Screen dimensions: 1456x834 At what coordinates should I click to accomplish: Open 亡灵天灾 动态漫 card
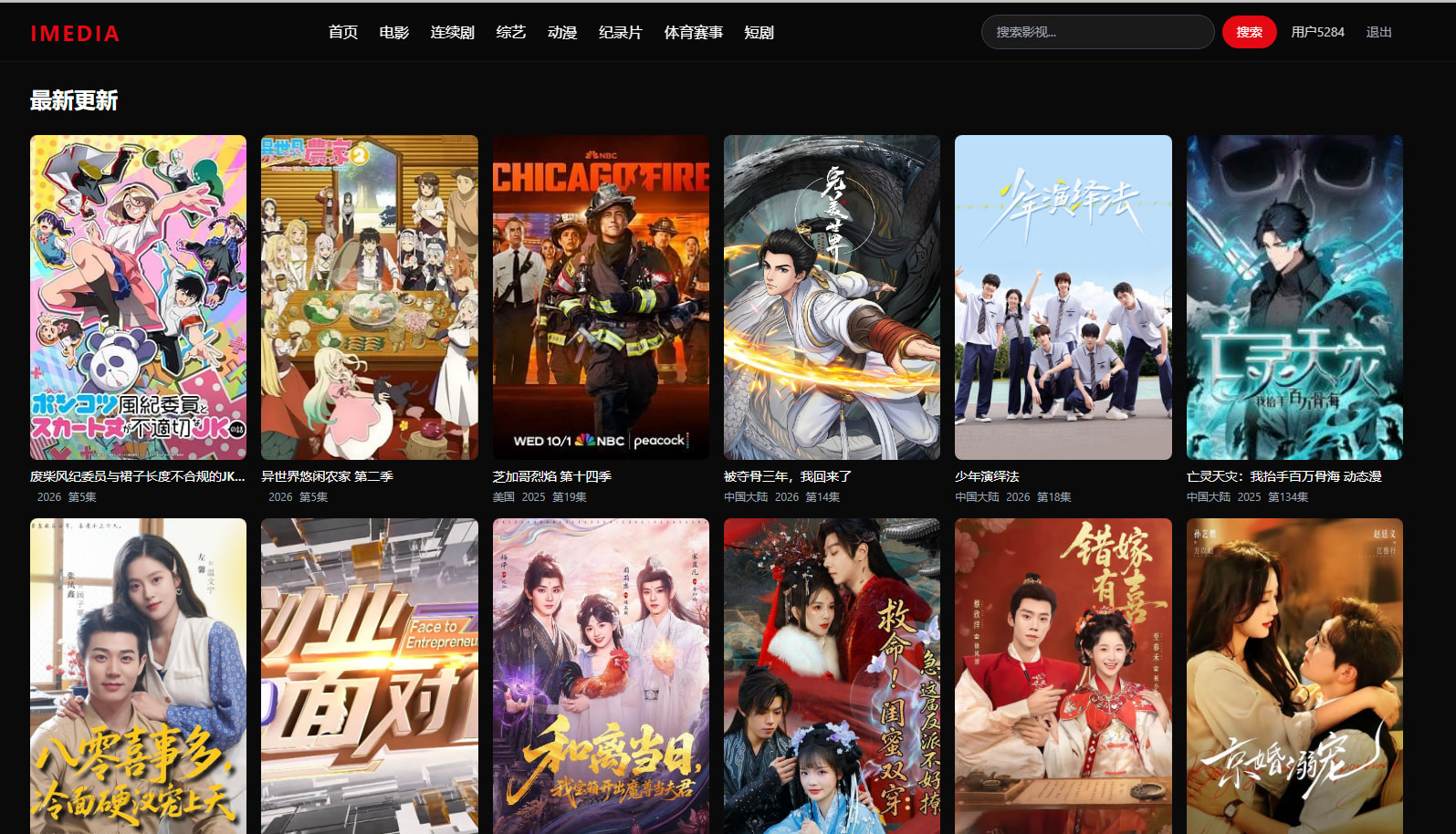pyautogui.click(x=1294, y=297)
